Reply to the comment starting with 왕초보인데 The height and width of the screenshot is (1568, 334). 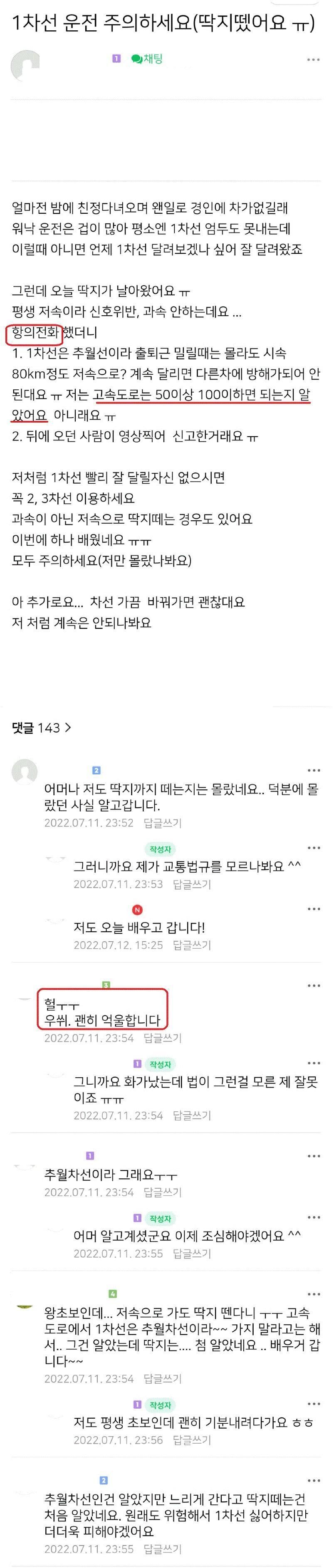tap(163, 1378)
